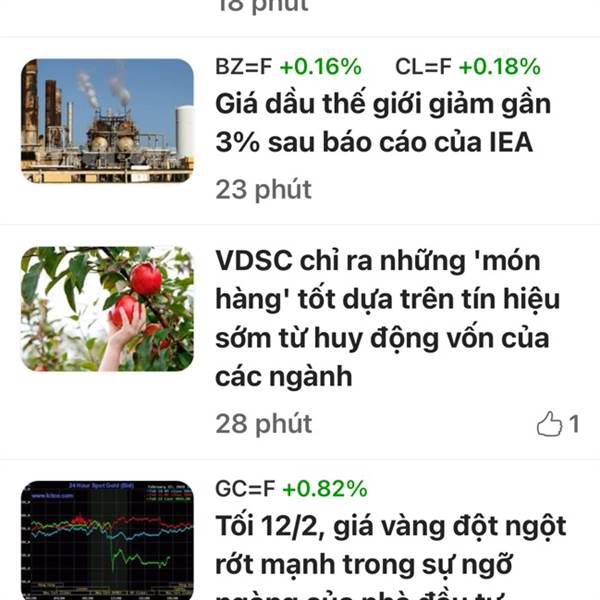
Task: Open BZ=F ticker quote
Action: coord(288,67)
